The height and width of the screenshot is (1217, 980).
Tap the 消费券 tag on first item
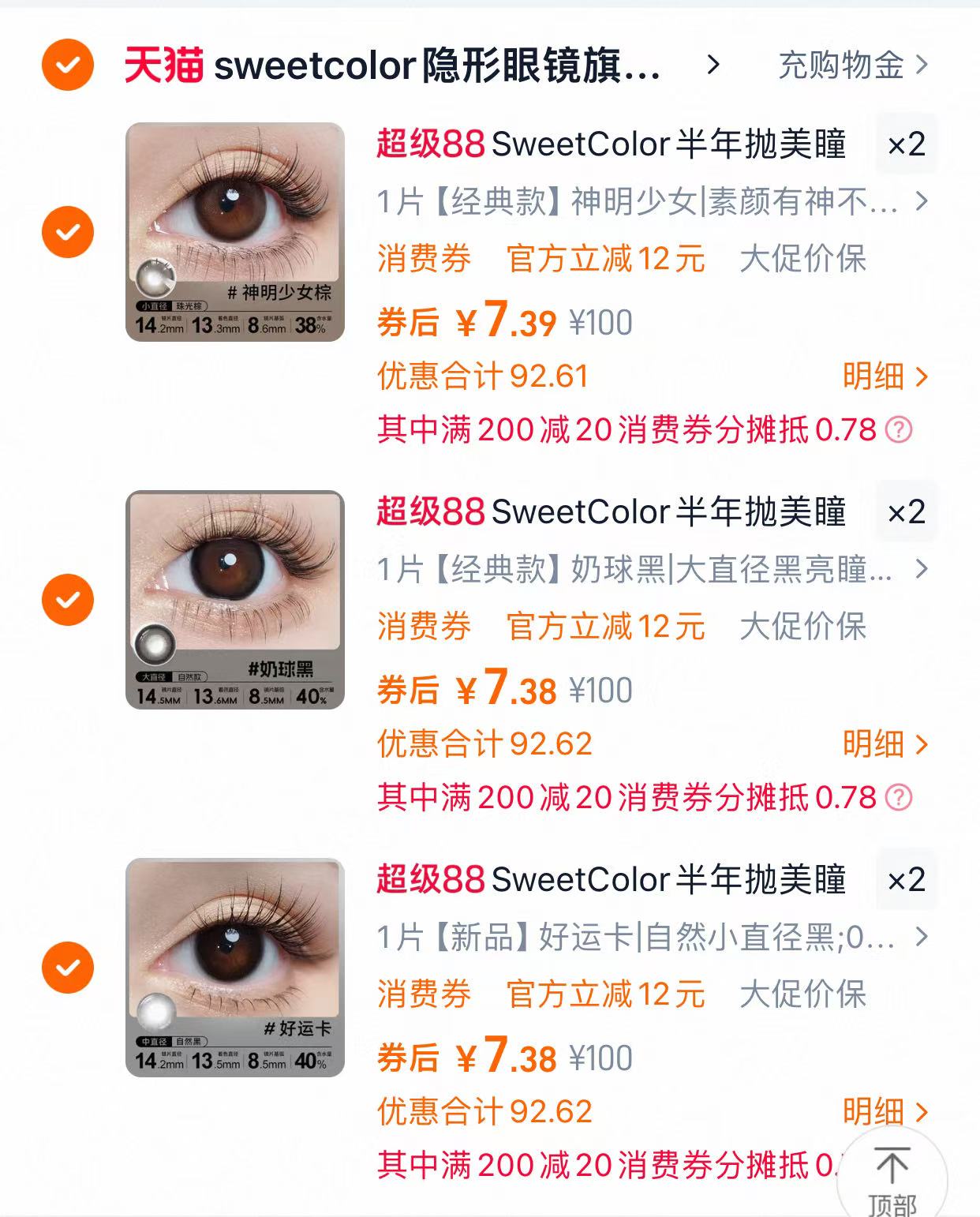(x=425, y=258)
